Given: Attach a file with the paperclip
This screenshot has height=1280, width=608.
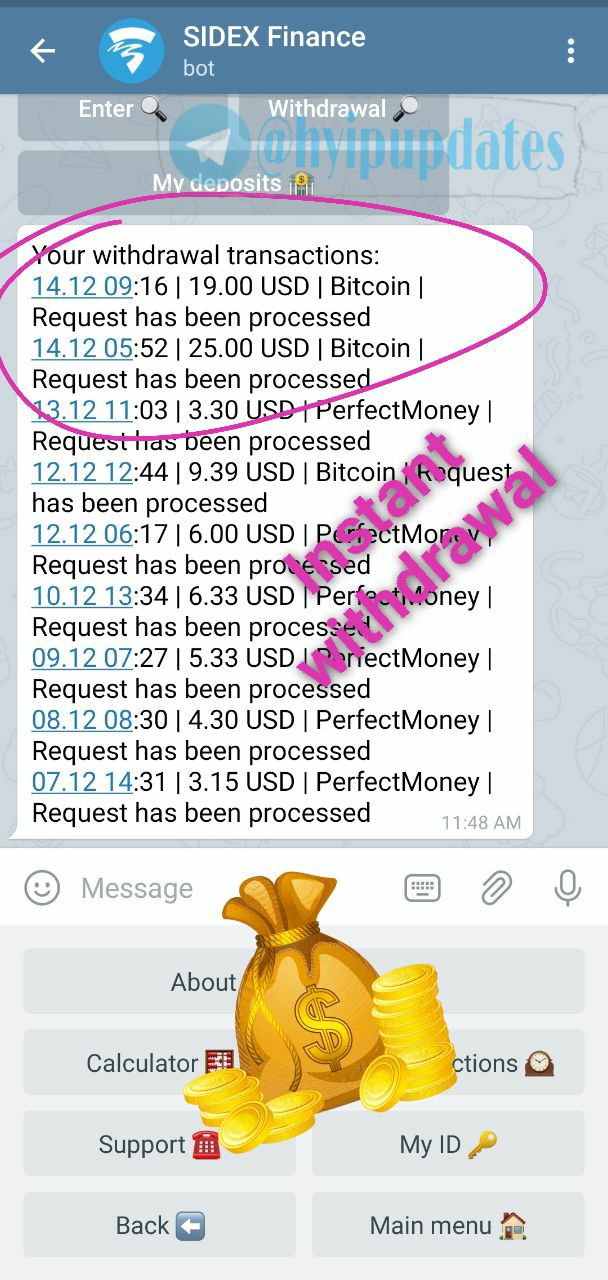Looking at the screenshot, I should 496,888.
